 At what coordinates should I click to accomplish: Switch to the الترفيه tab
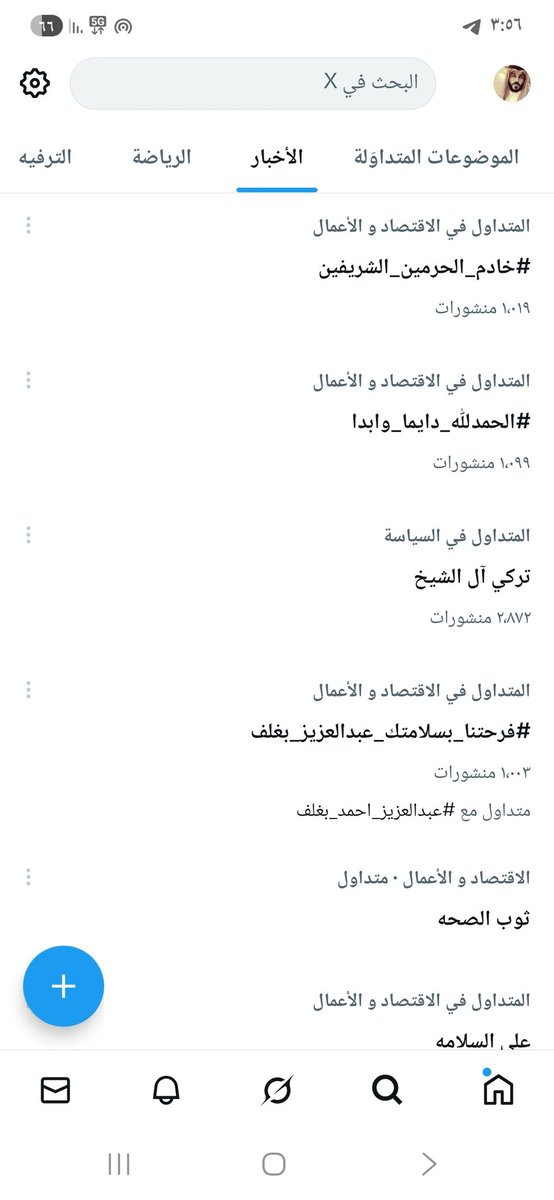point(46,157)
